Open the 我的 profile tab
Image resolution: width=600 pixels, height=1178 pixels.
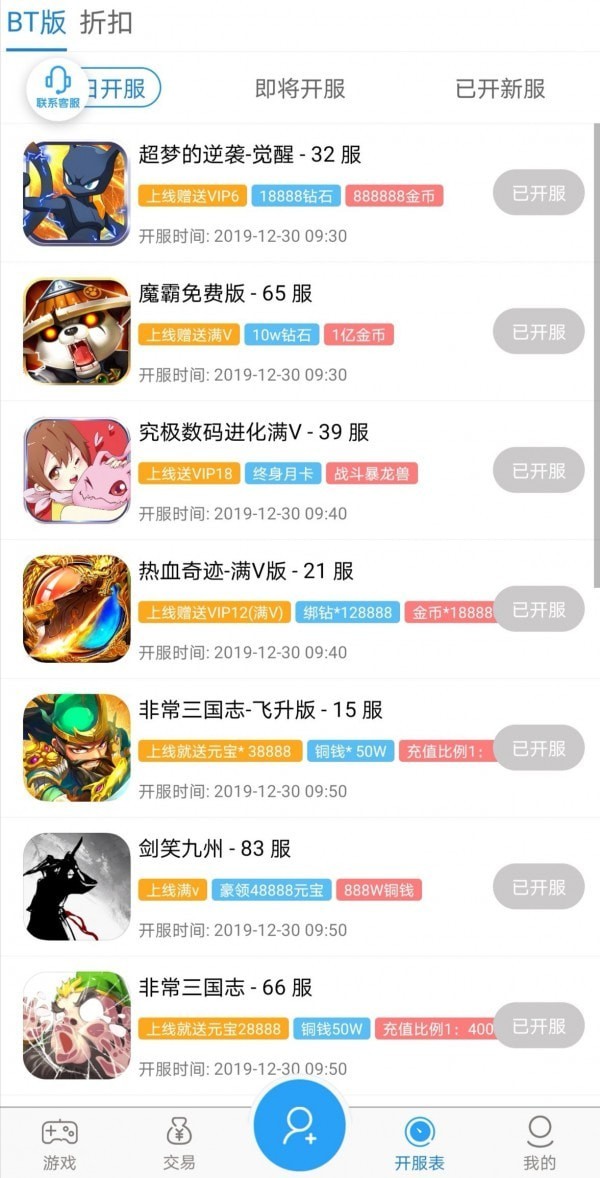tap(539, 1144)
